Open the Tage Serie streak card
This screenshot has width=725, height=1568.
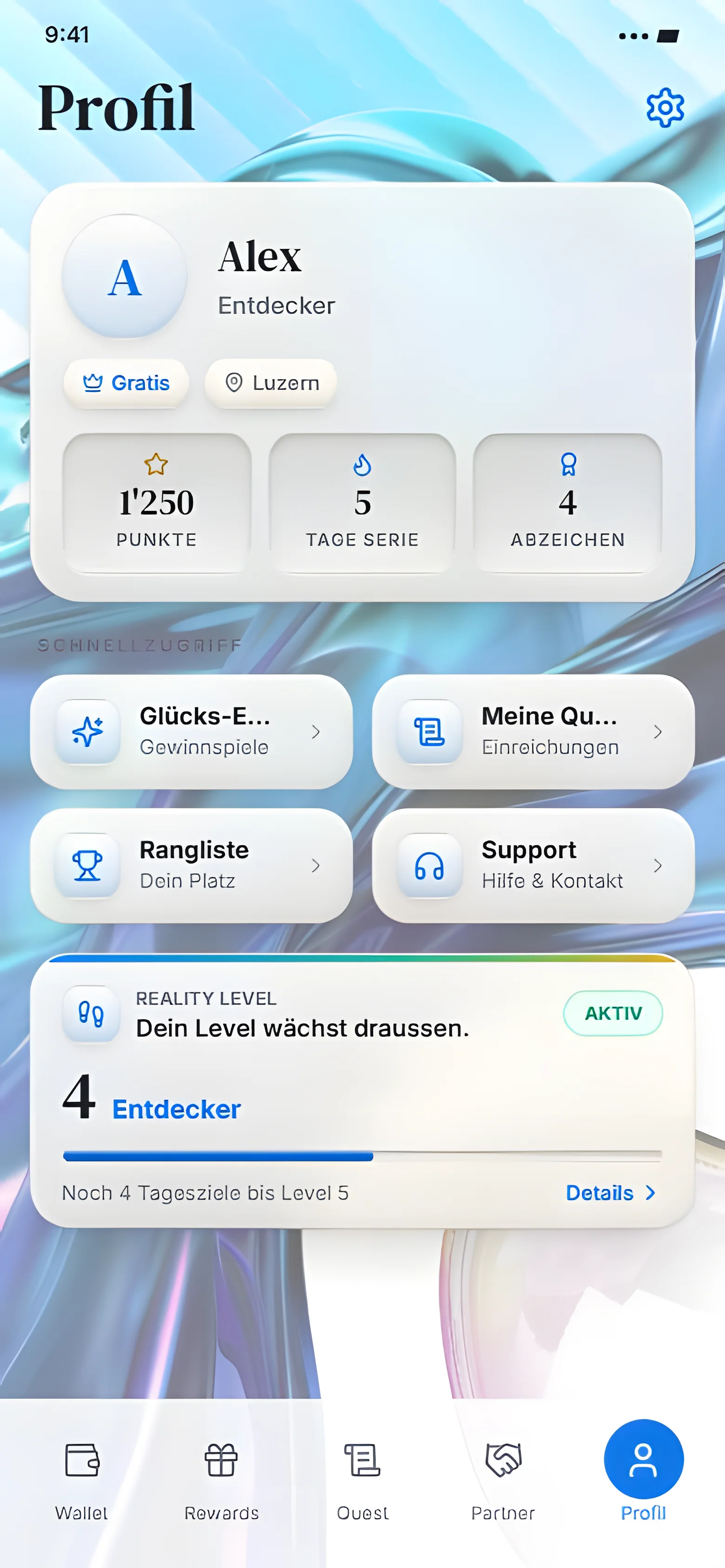pos(362,503)
